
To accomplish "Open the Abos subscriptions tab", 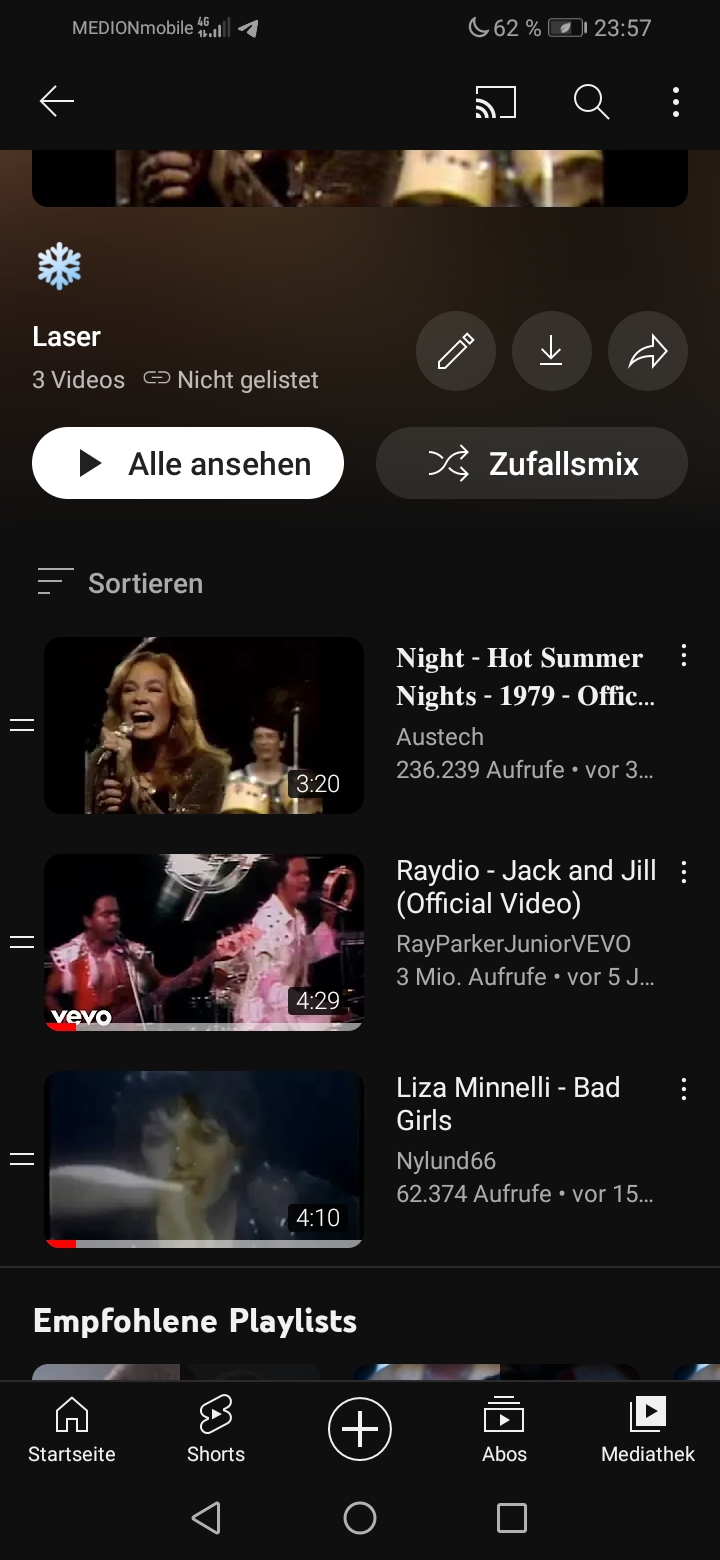I will pyautogui.click(x=504, y=1430).
